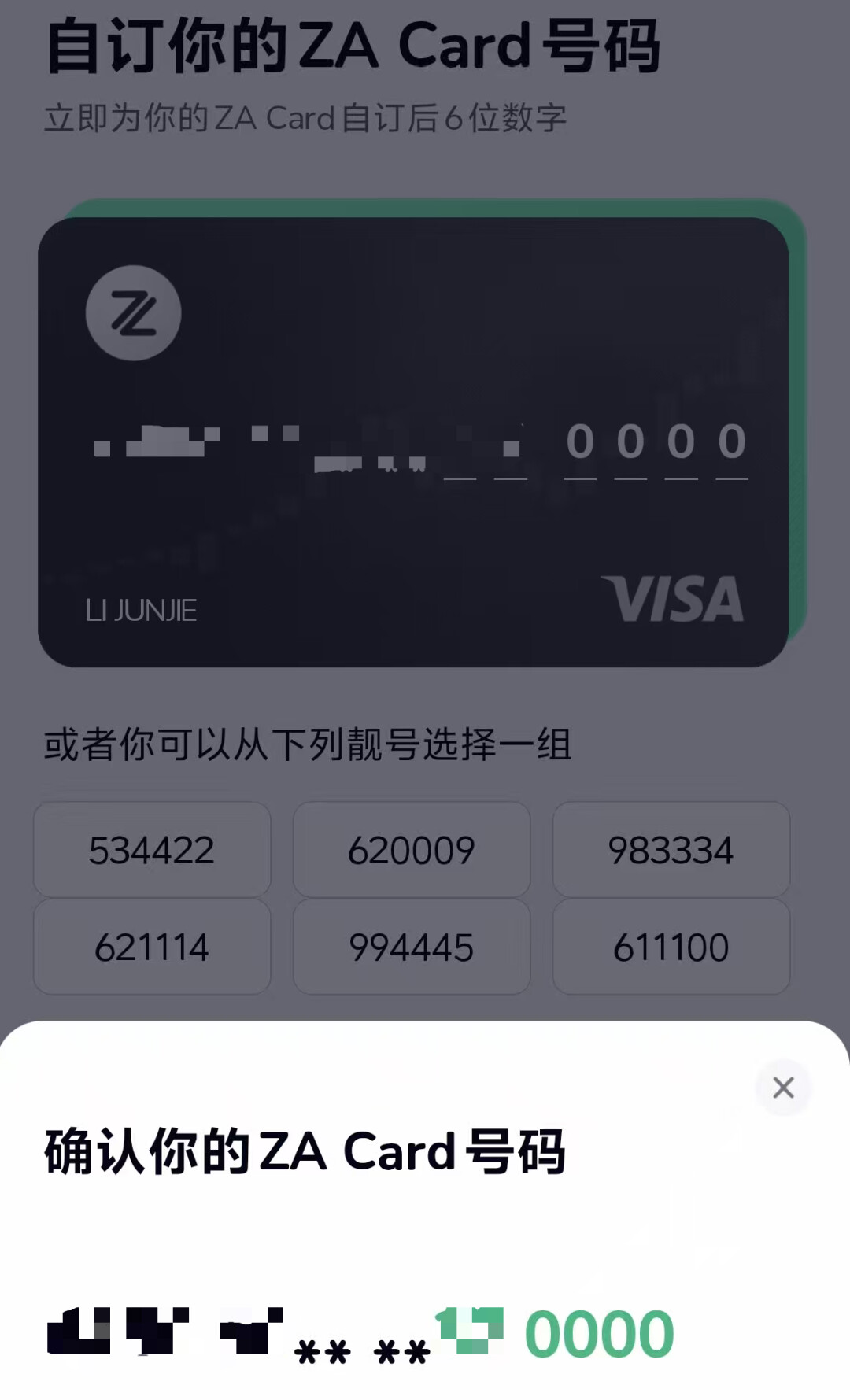
Task: Select the number set 621114
Action: pyautogui.click(x=152, y=947)
